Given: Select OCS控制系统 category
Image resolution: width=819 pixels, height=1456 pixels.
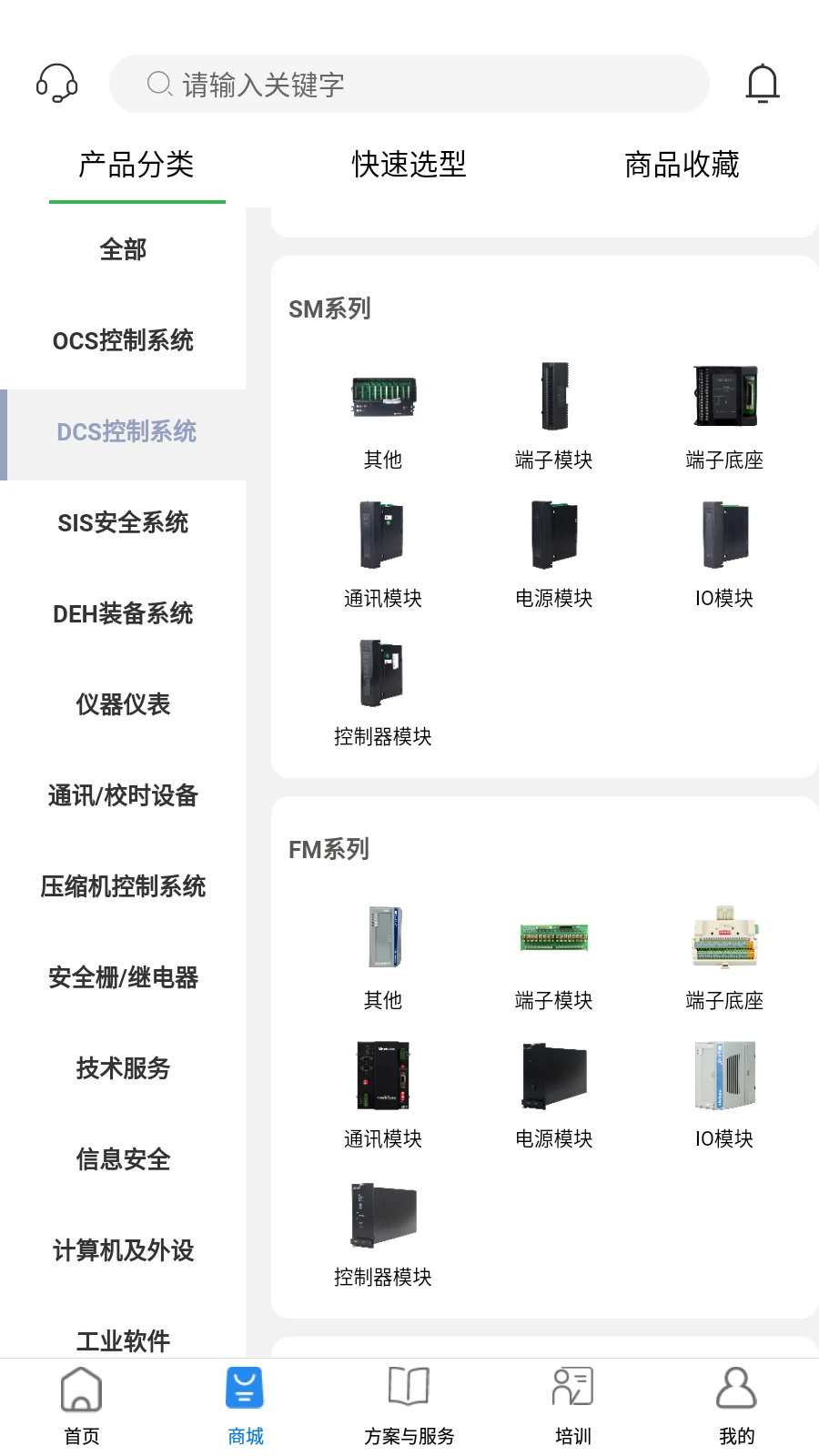Looking at the screenshot, I should [x=123, y=340].
